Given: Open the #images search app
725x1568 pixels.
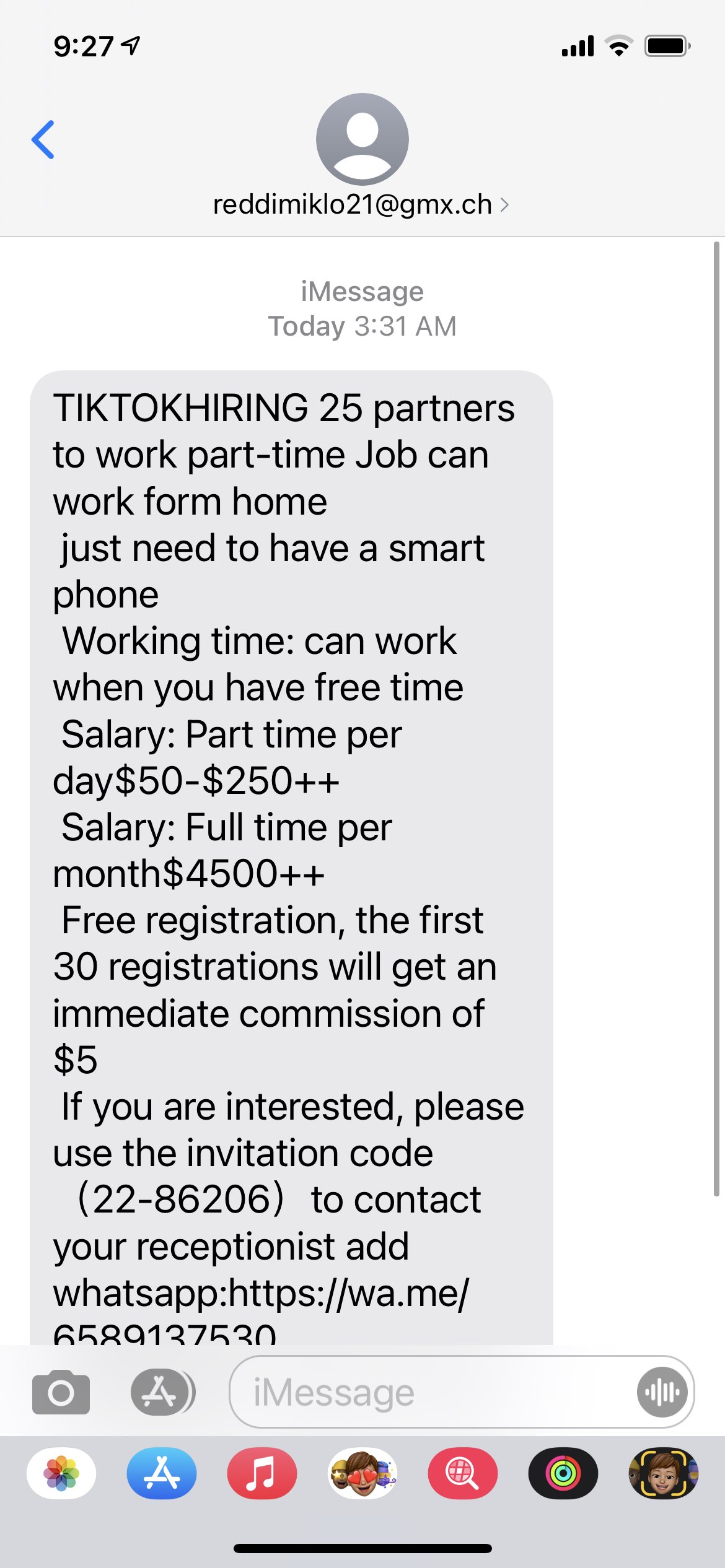Looking at the screenshot, I should click(x=463, y=1473).
